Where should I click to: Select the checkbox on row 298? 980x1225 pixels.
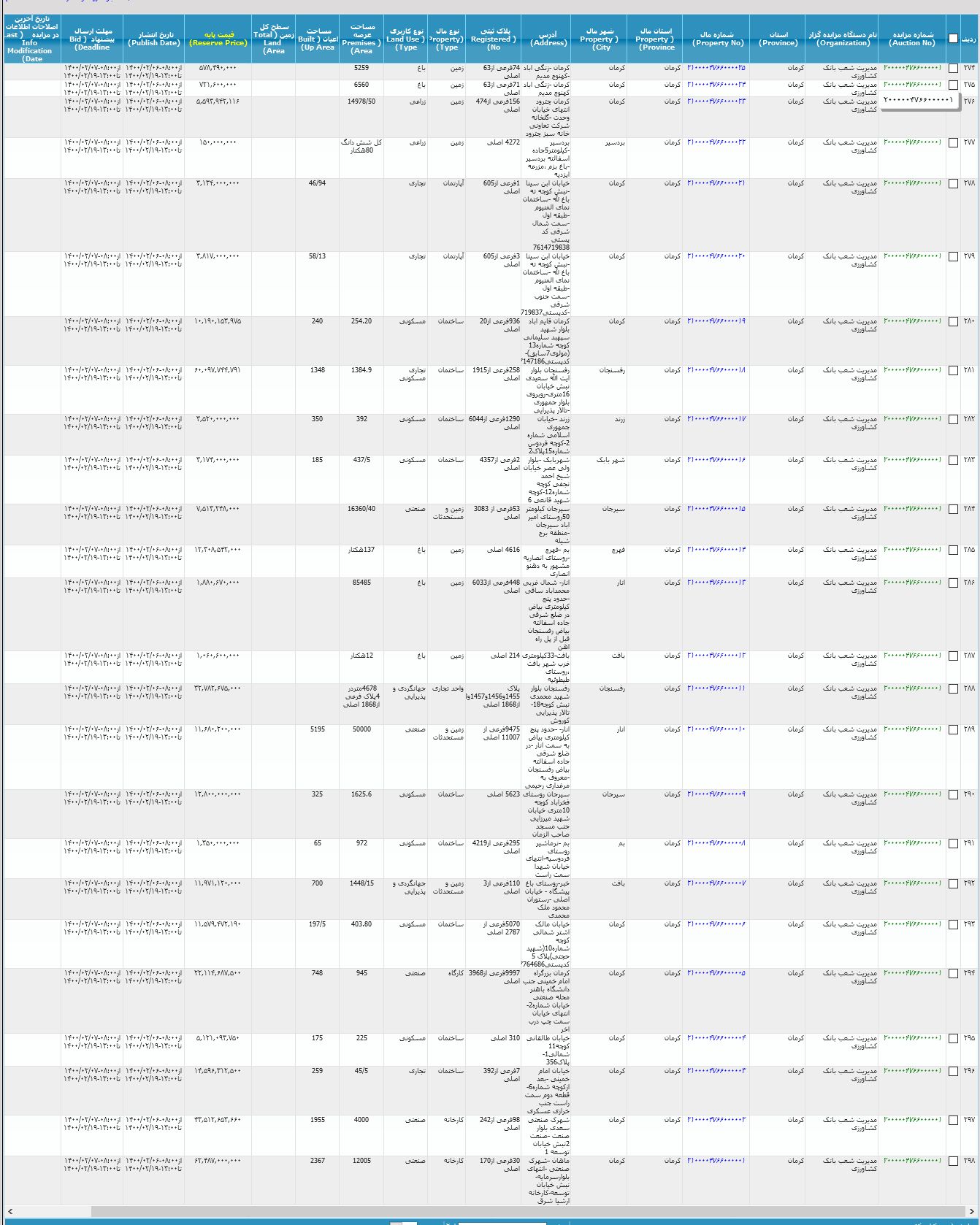pos(953,1161)
